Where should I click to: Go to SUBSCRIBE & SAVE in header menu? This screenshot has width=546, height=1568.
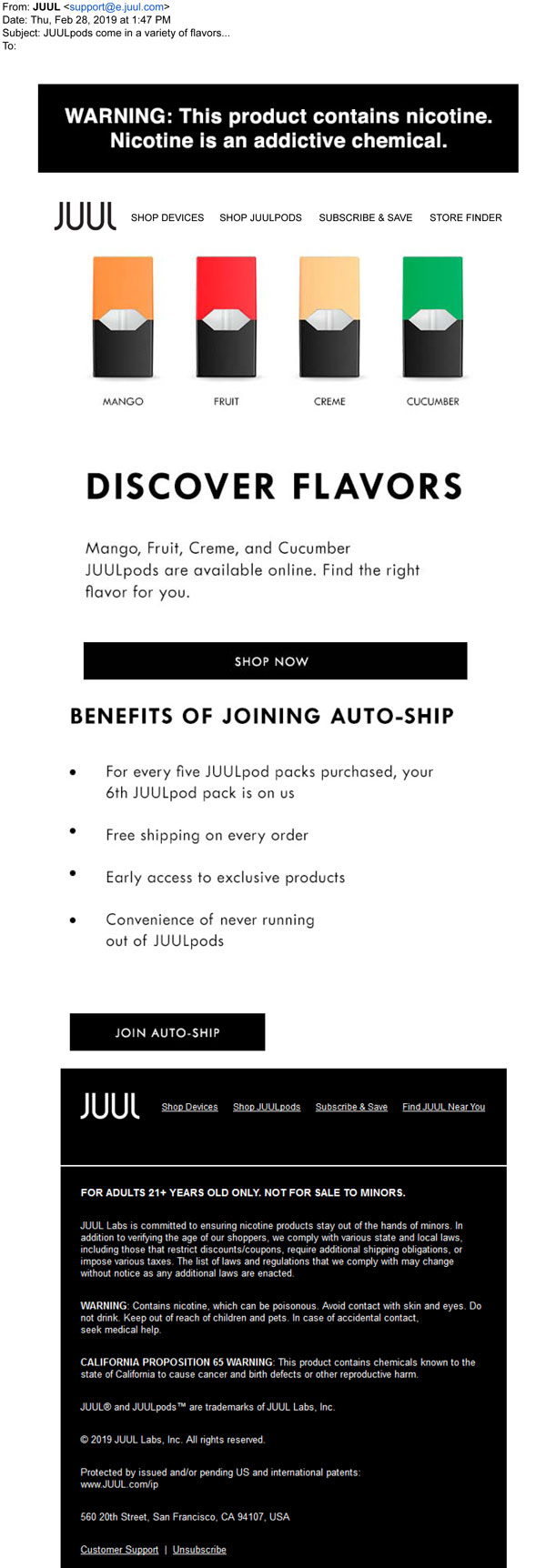click(x=365, y=218)
